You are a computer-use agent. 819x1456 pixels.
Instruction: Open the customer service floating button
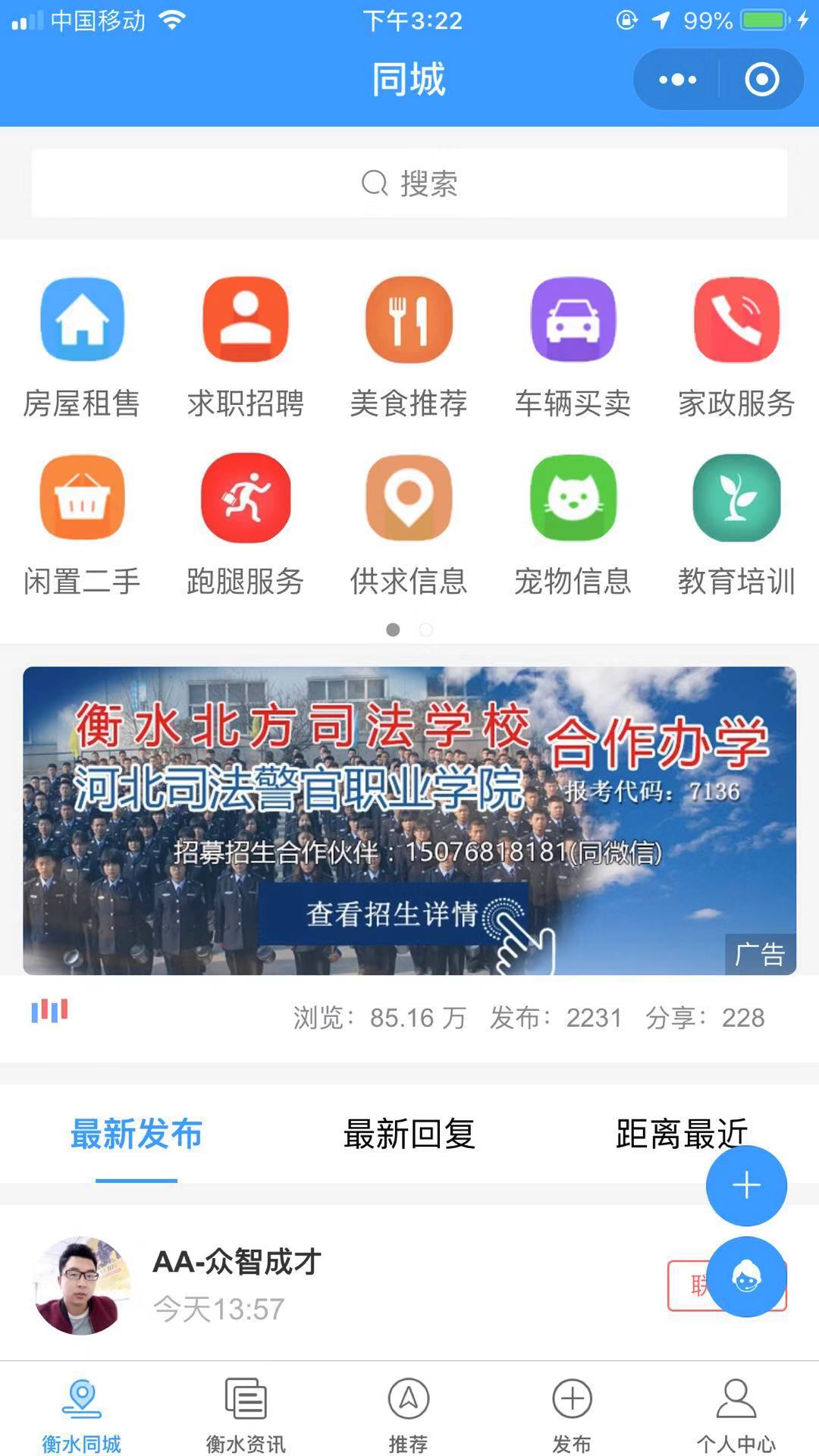(x=746, y=1278)
